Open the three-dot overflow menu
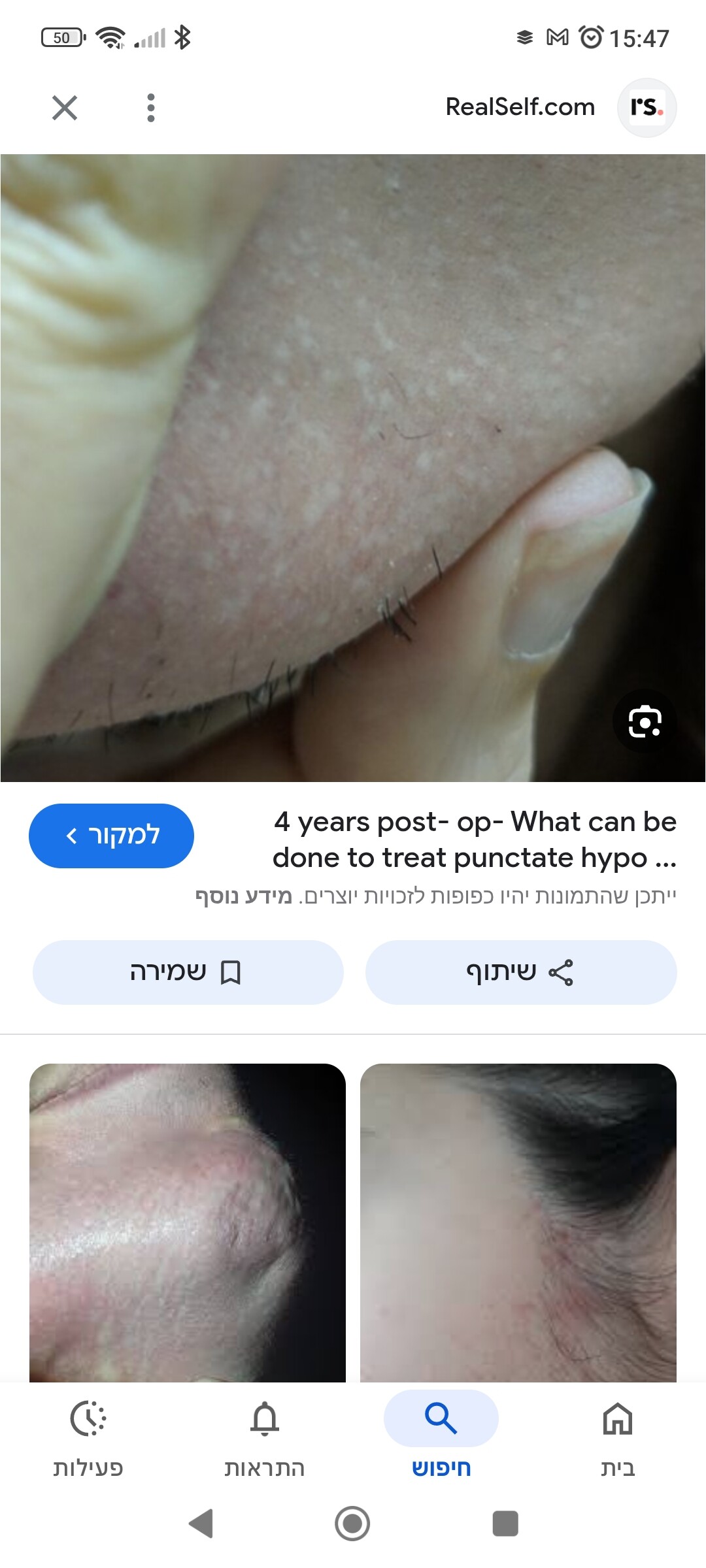This screenshot has width=706, height=1568. (x=151, y=108)
